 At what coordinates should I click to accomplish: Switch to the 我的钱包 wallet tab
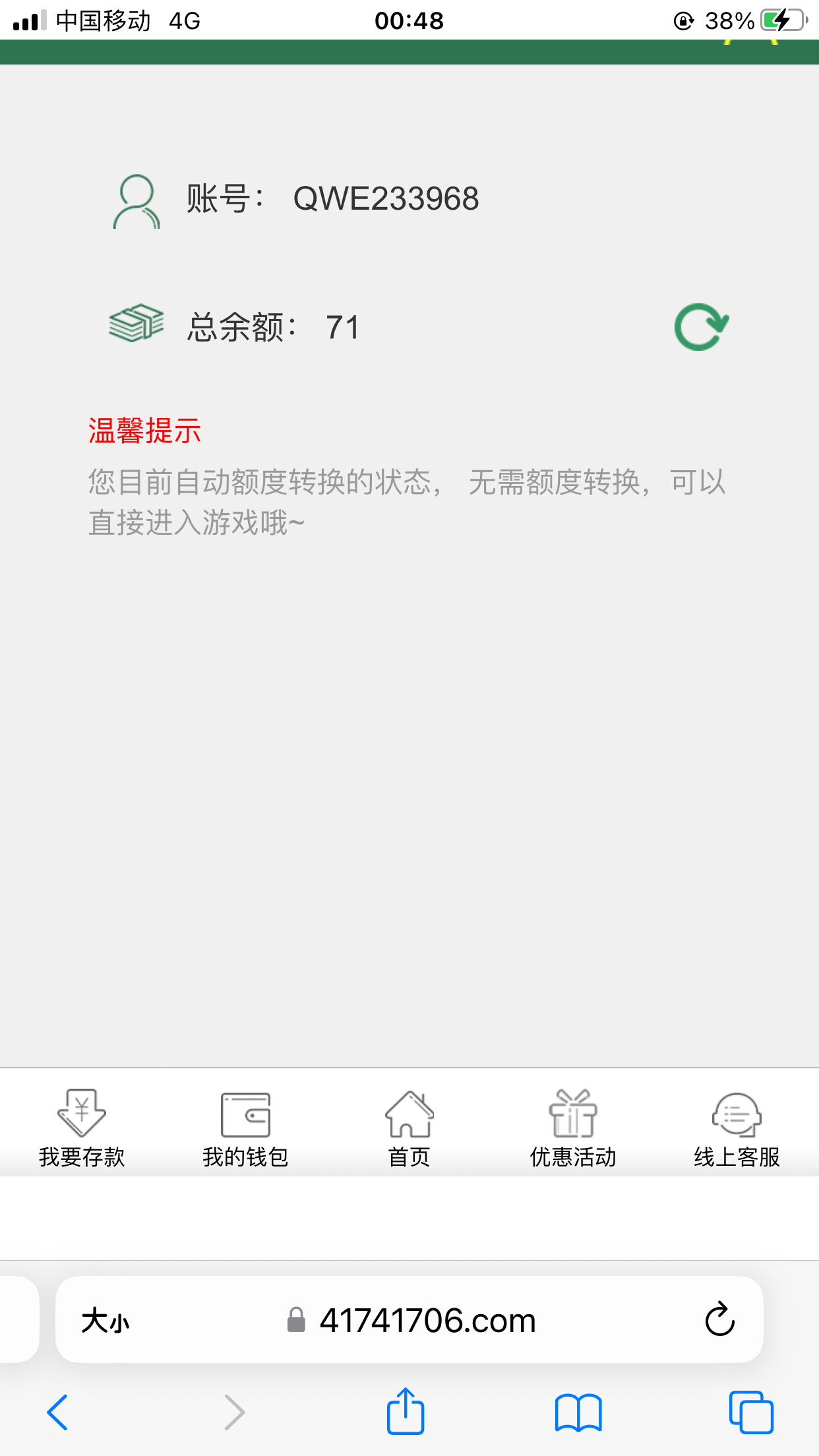(x=245, y=1128)
